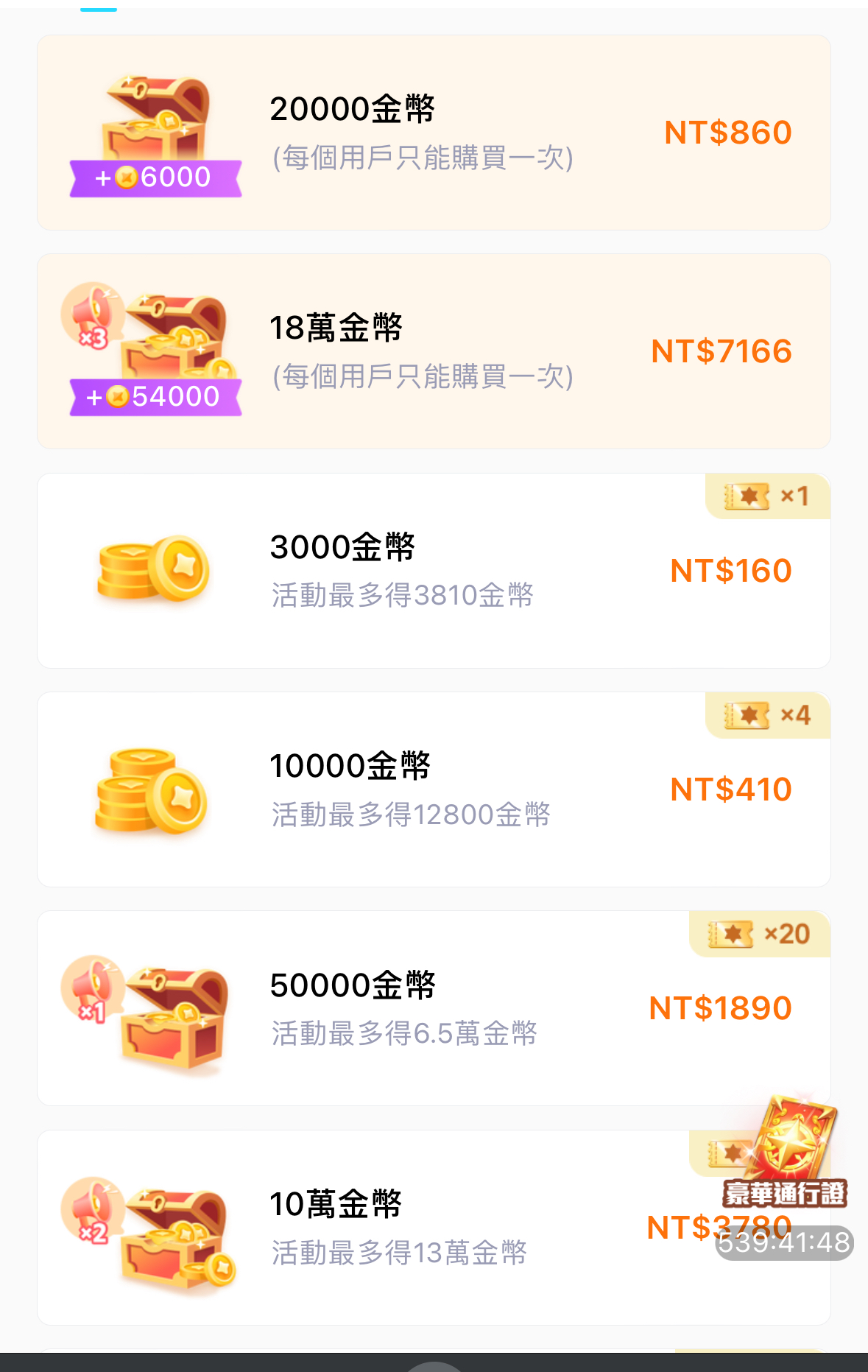This screenshot has width=868, height=1372.
Task: Select the 10萬金幣 pack with 13萬 bonus
Action: tap(398, 1228)
